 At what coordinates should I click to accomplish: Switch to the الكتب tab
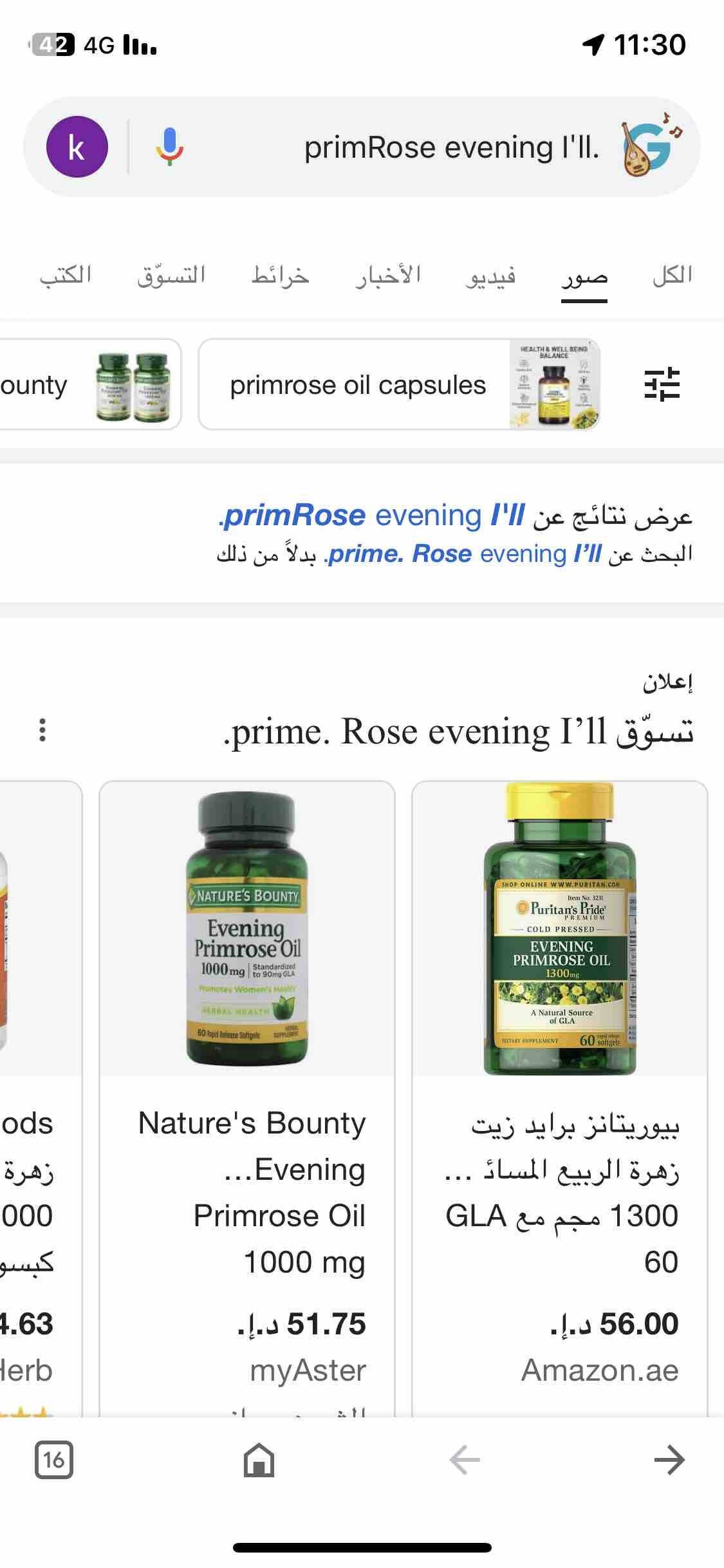66,275
